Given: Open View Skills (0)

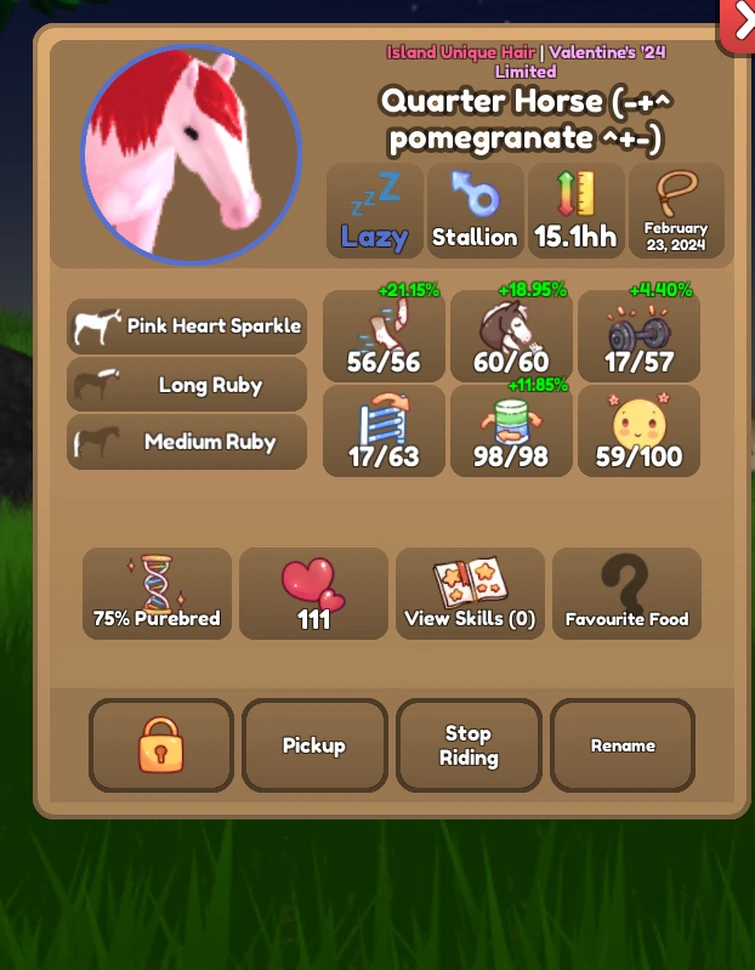Looking at the screenshot, I should [x=470, y=593].
